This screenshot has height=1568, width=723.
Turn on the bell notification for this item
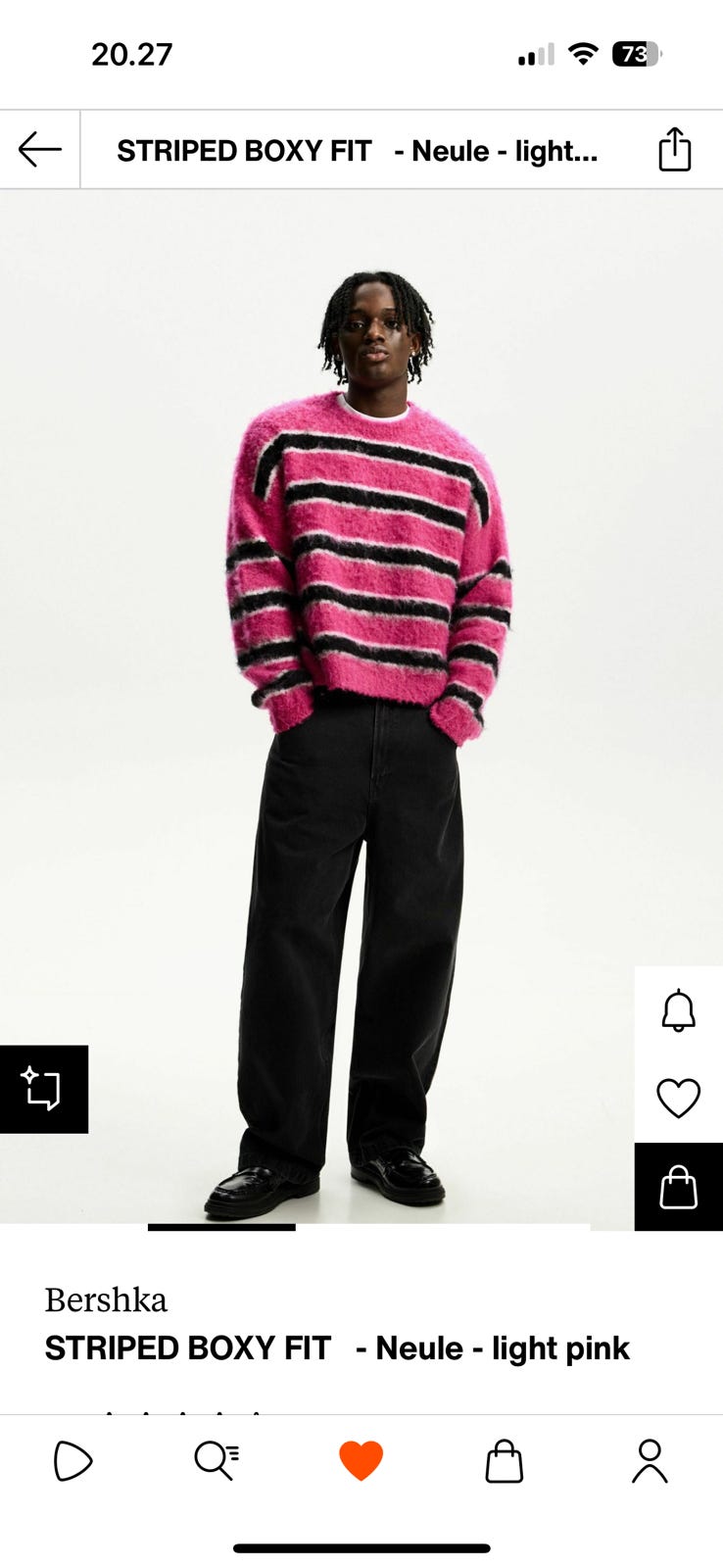678,1010
